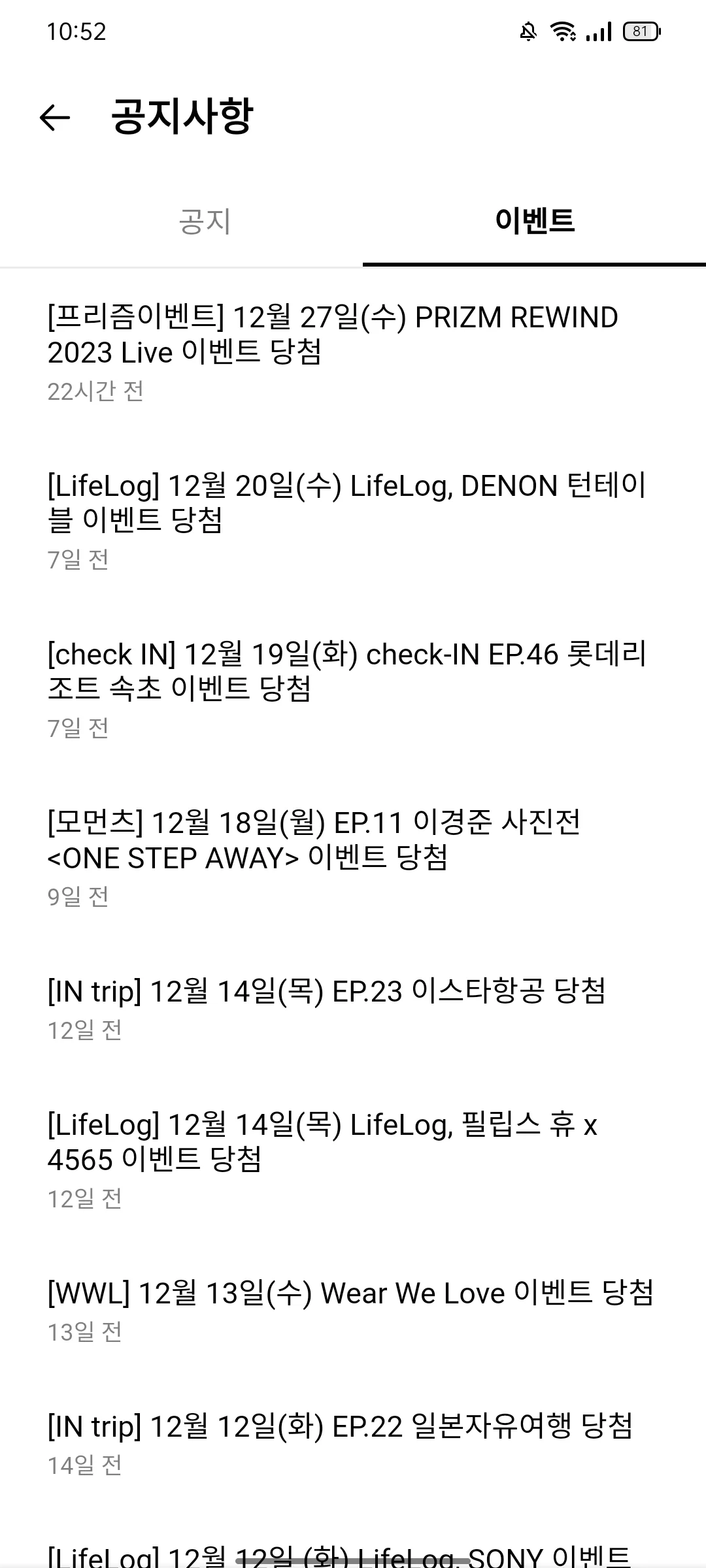The image size is (706, 1568).
Task: View check-IN EP.46 롯데리조트 속초 announcement
Action: click(x=346, y=672)
